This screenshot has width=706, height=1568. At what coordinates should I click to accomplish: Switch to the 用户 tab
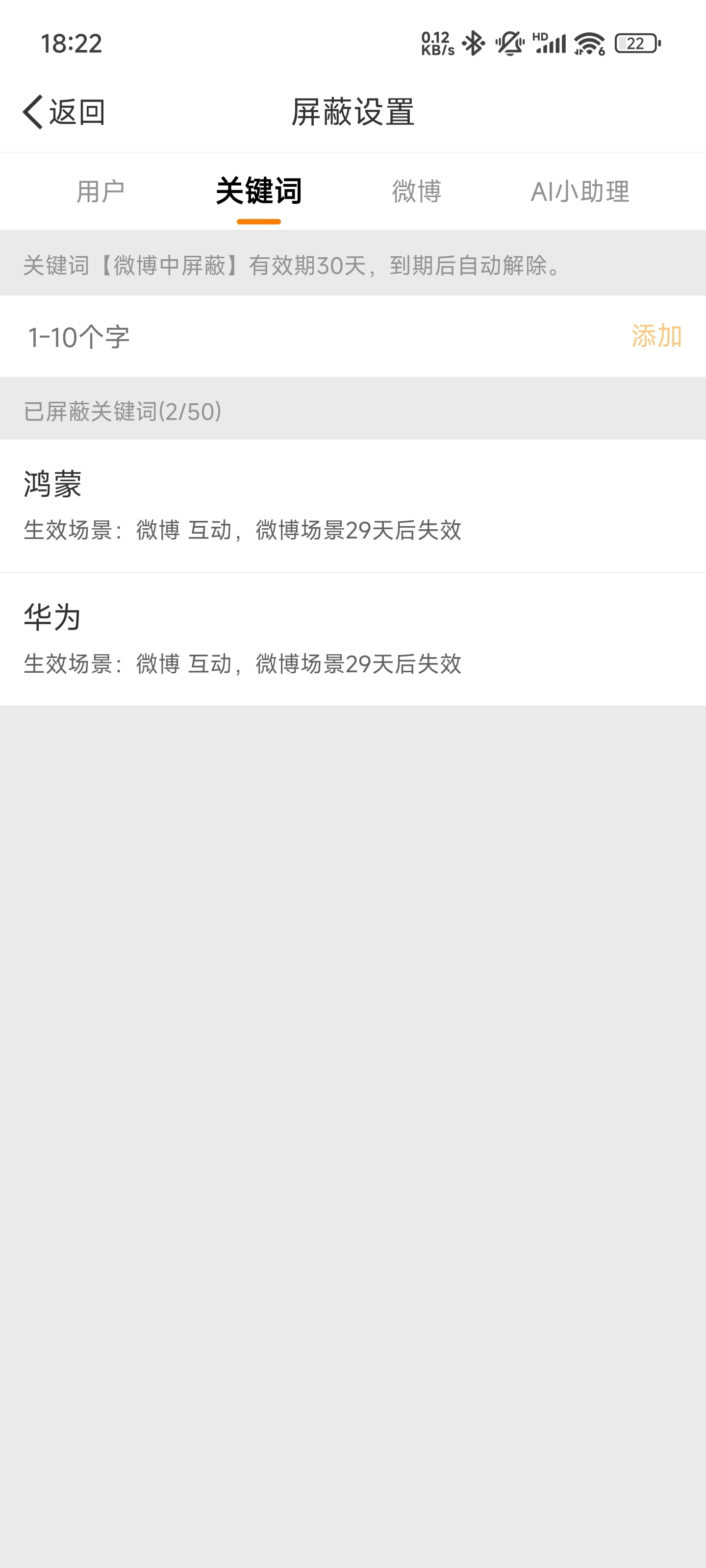click(101, 192)
